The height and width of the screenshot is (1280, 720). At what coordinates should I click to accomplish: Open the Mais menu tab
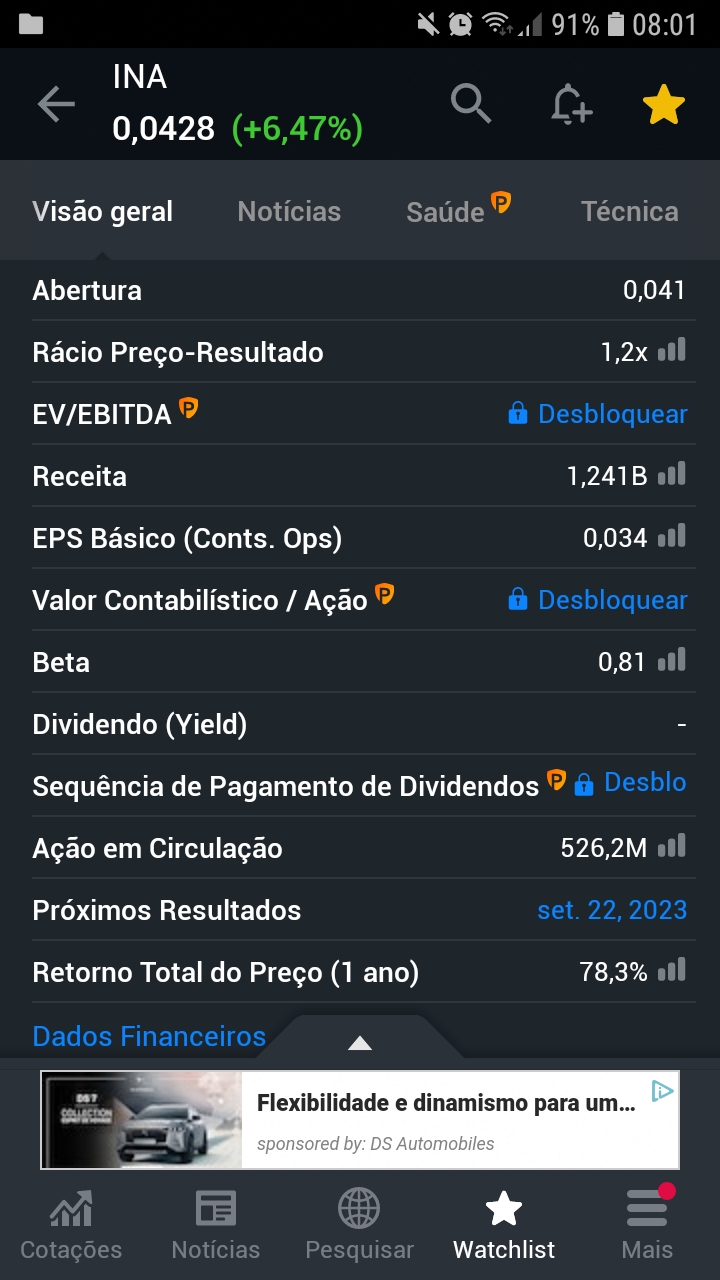(x=647, y=1225)
